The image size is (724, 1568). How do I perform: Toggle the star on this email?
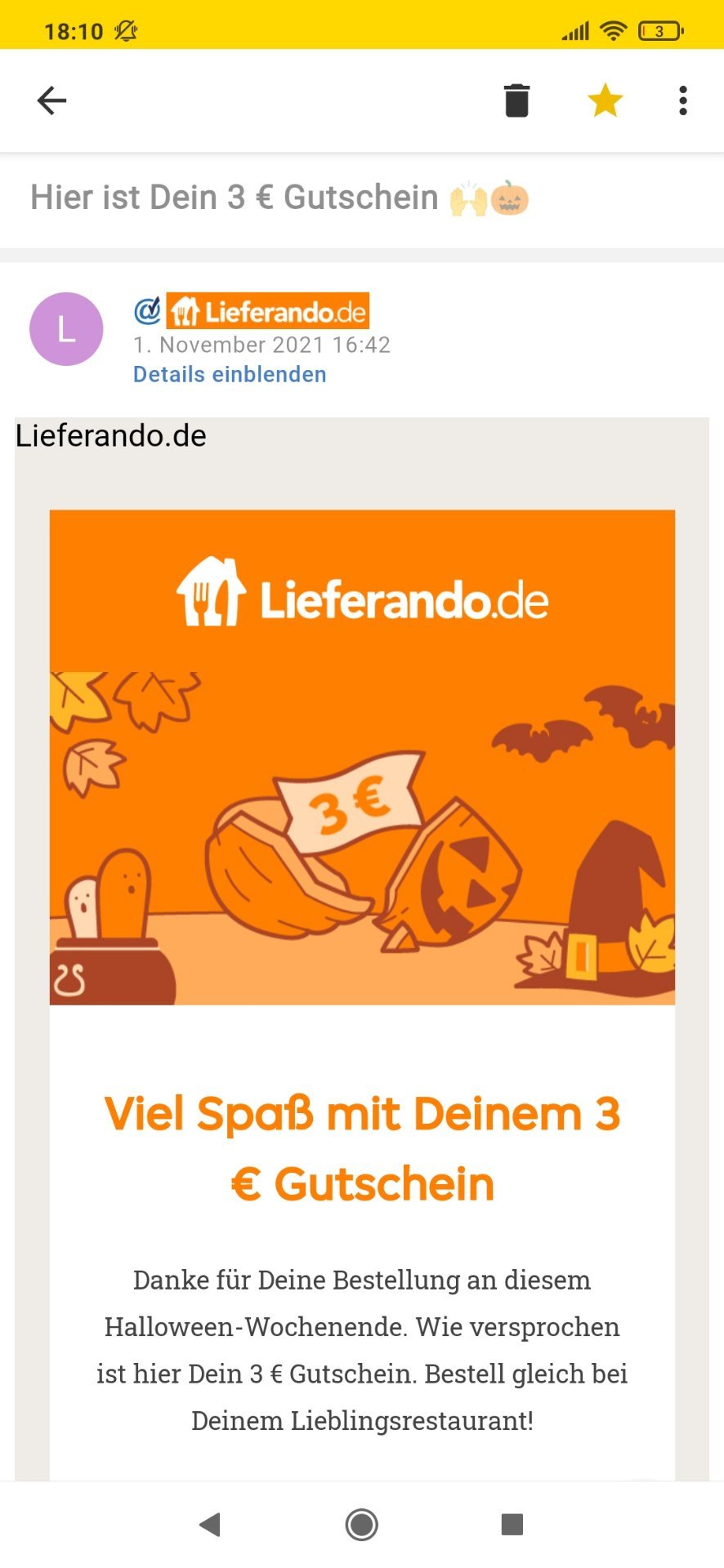point(605,100)
